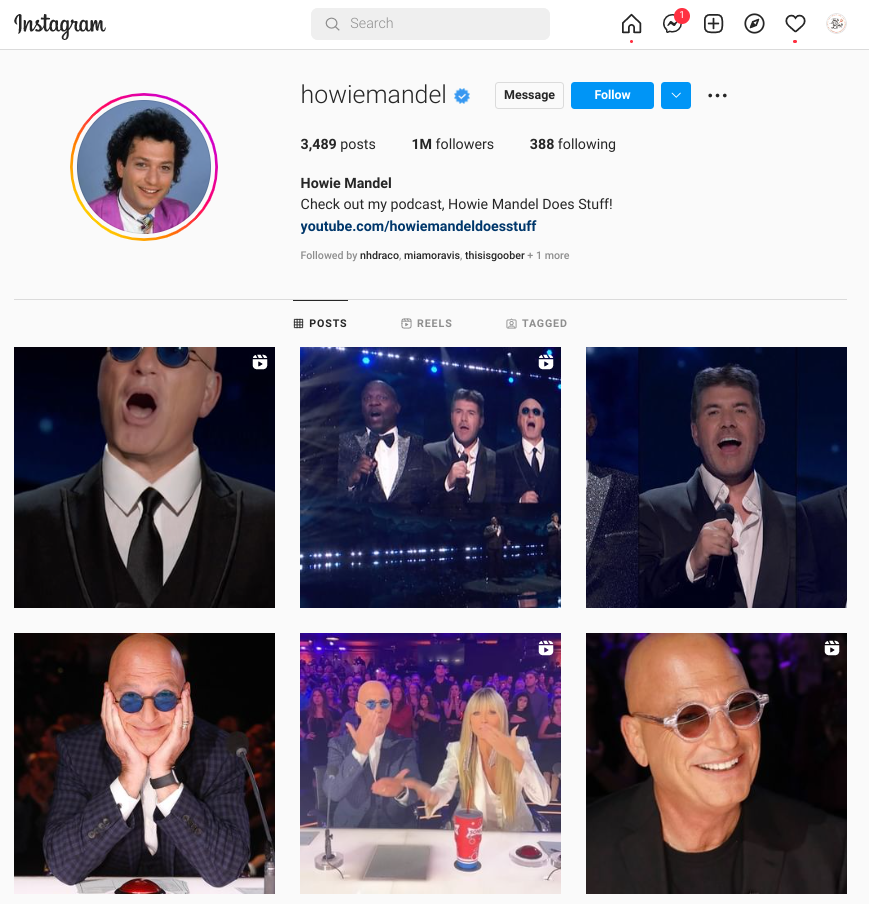Open profile options three-dot menu
This screenshot has height=904, width=869.
pyautogui.click(x=717, y=96)
